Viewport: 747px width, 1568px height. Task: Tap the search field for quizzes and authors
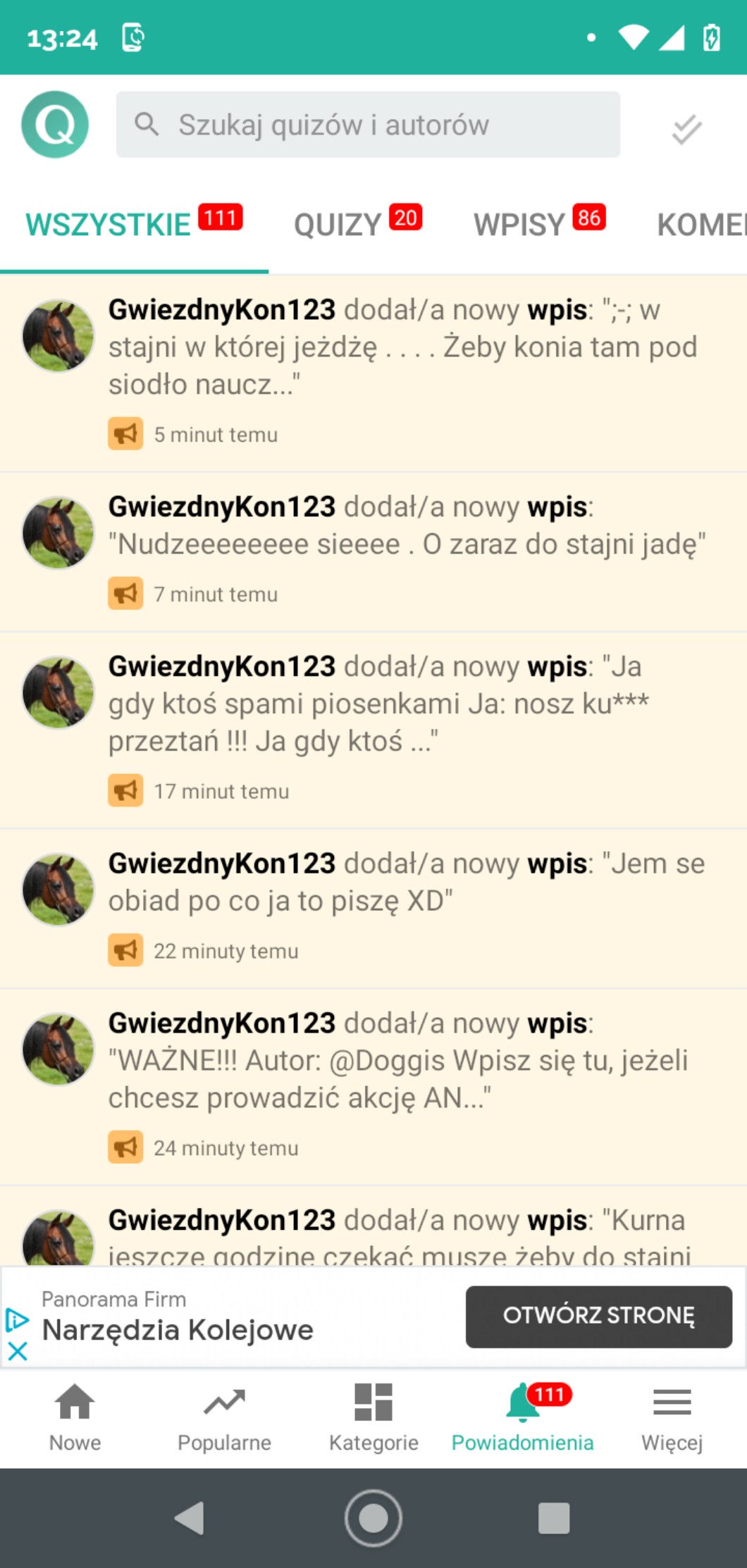368,125
